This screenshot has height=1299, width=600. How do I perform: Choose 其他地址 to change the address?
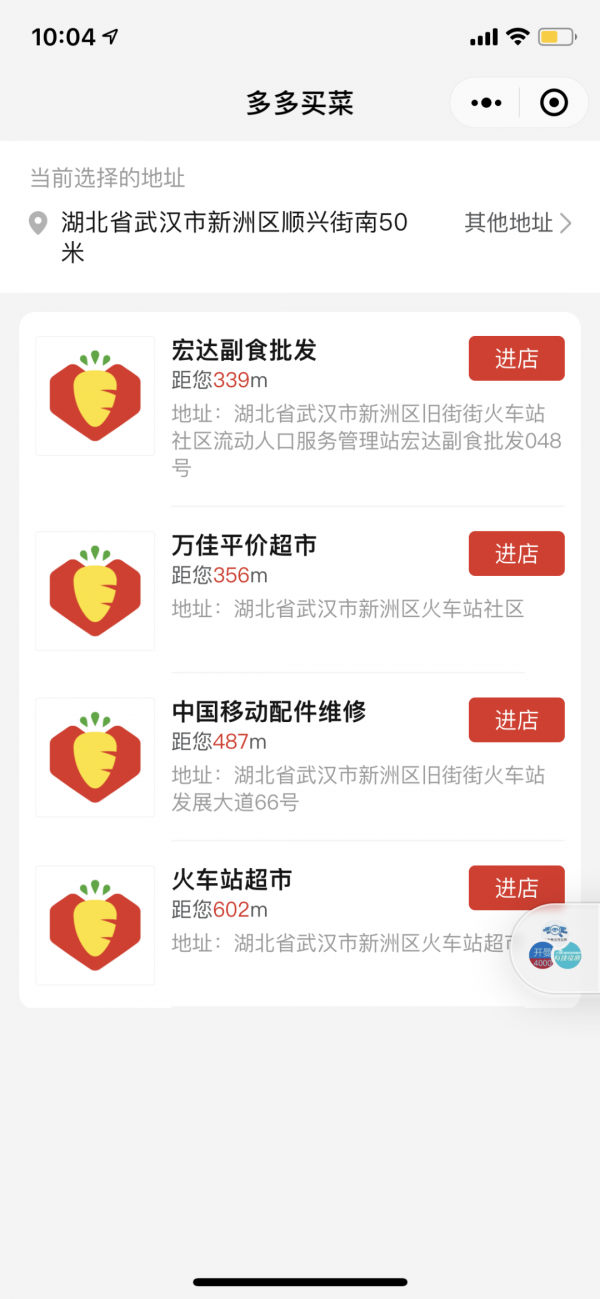(517, 223)
